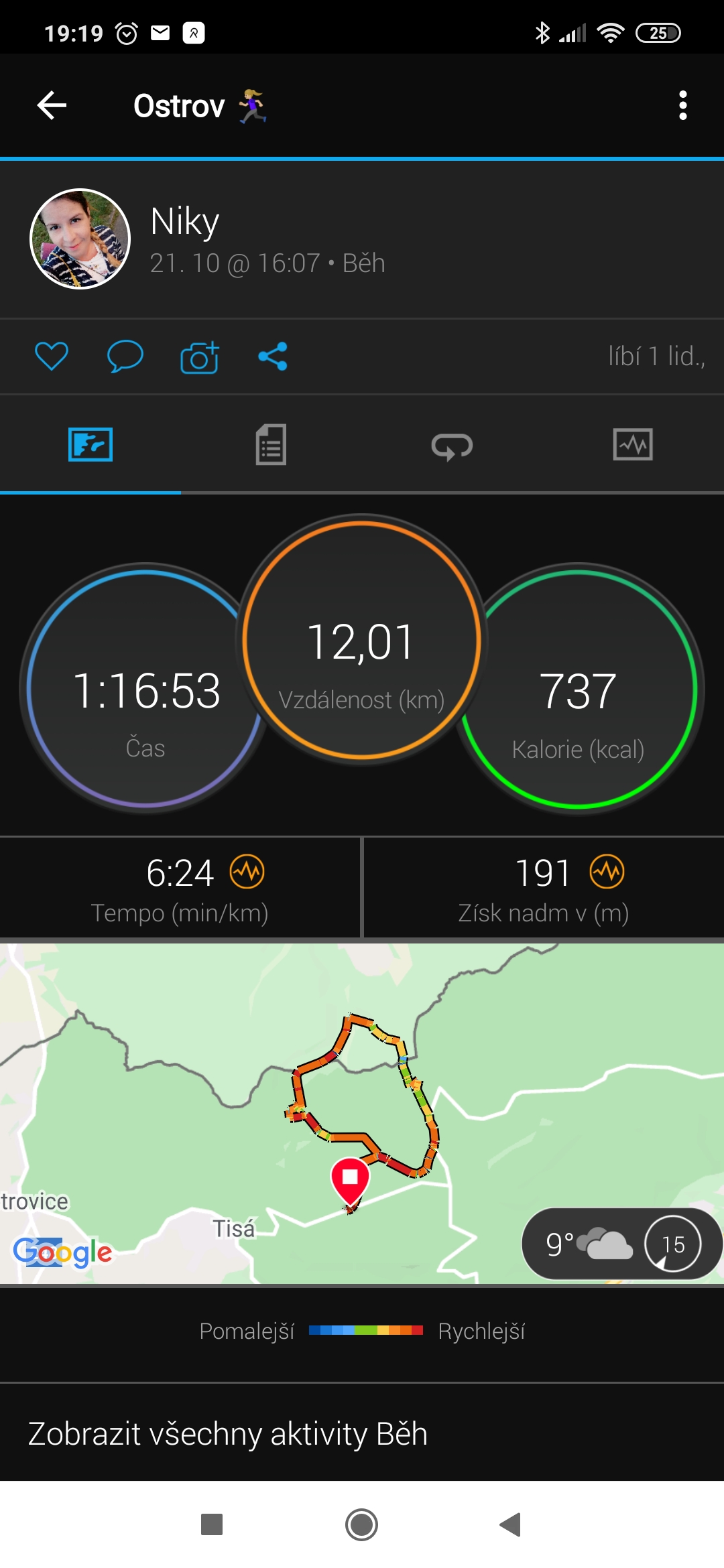See who liked via 'líbí 1 lid.'
The width and height of the screenshot is (724, 1568).
pyautogui.click(x=656, y=356)
